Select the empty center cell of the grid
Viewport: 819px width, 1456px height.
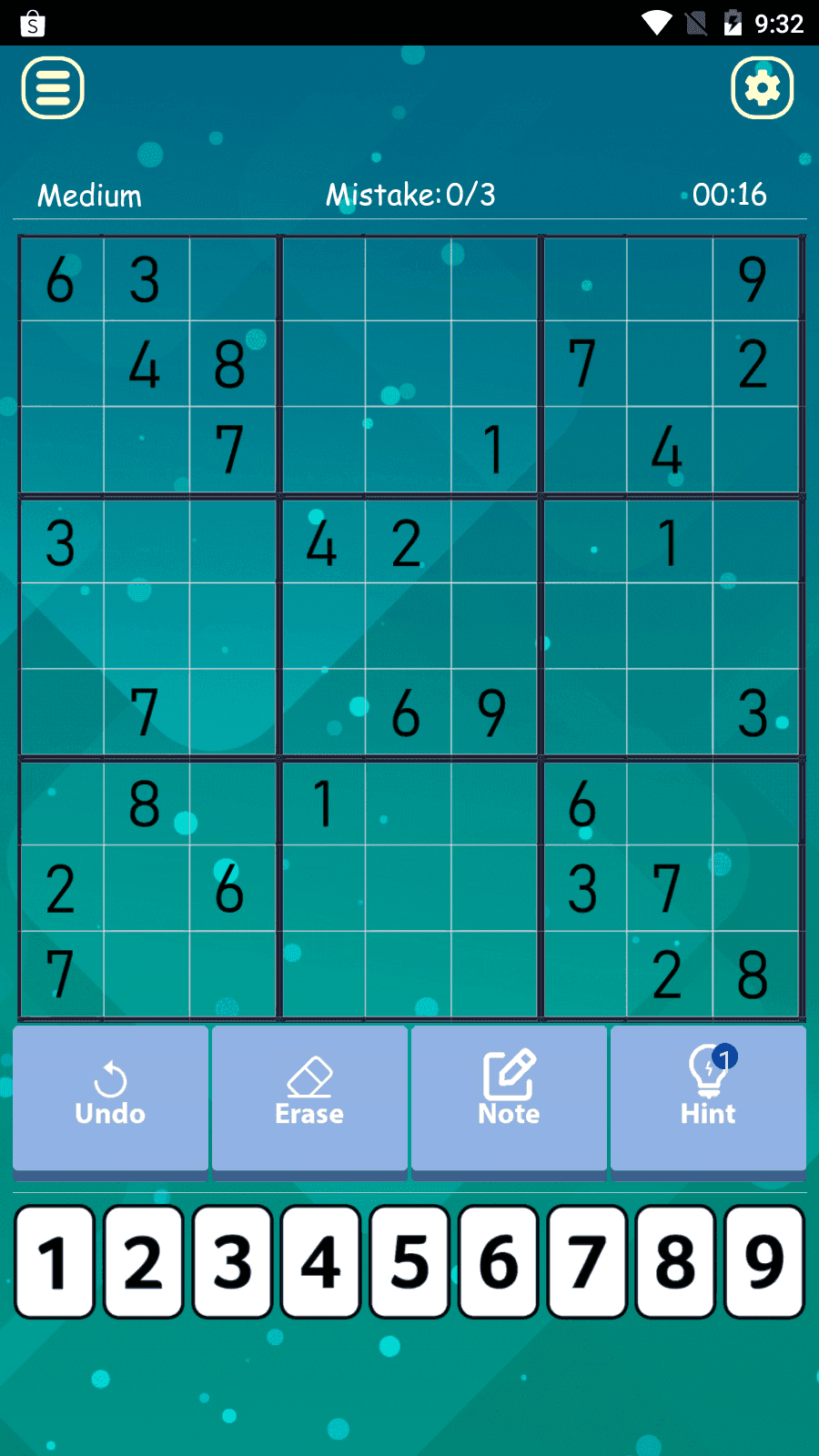(x=409, y=626)
